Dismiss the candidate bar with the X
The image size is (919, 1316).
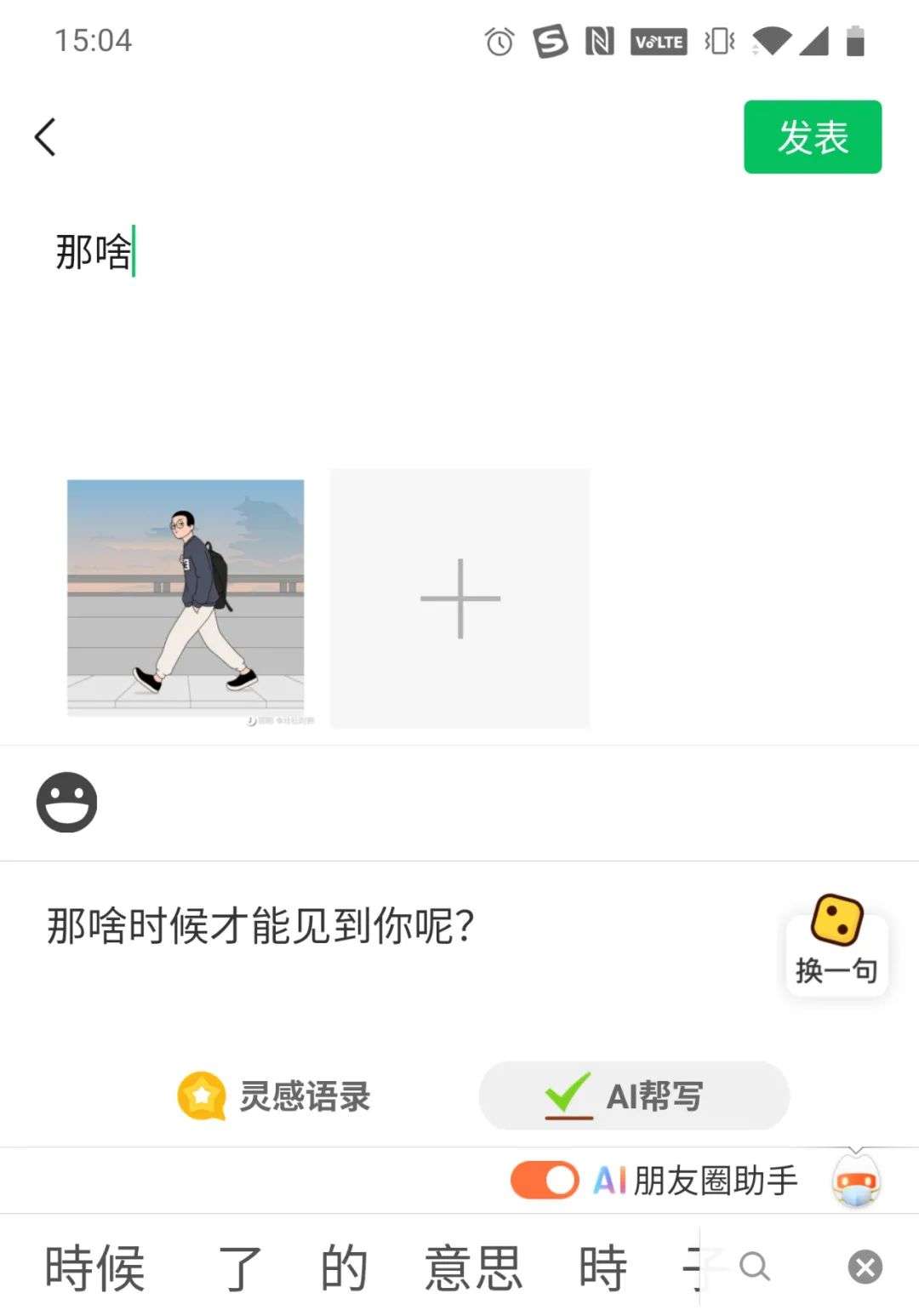865,1267
